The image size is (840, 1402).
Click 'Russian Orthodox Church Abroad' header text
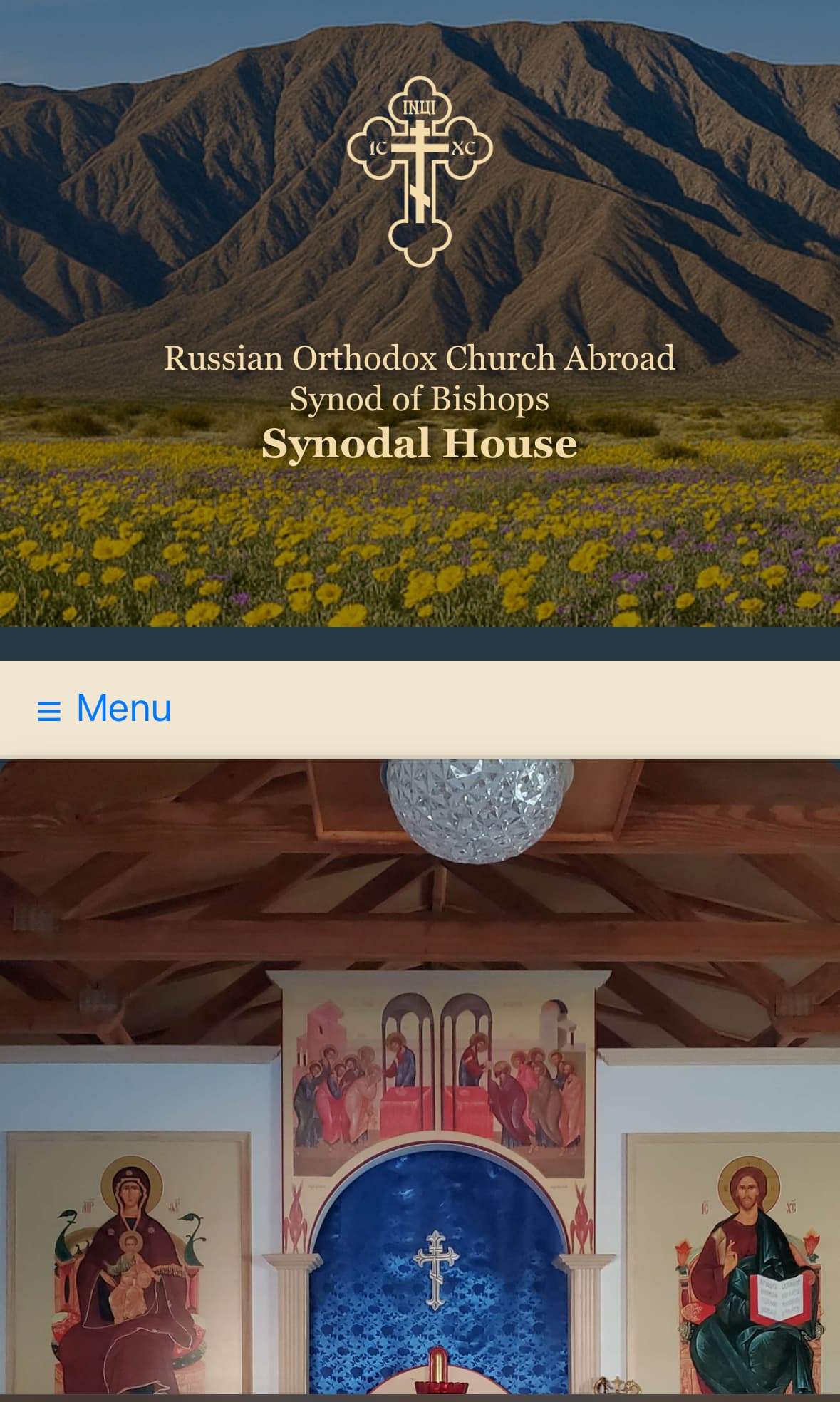point(420,358)
